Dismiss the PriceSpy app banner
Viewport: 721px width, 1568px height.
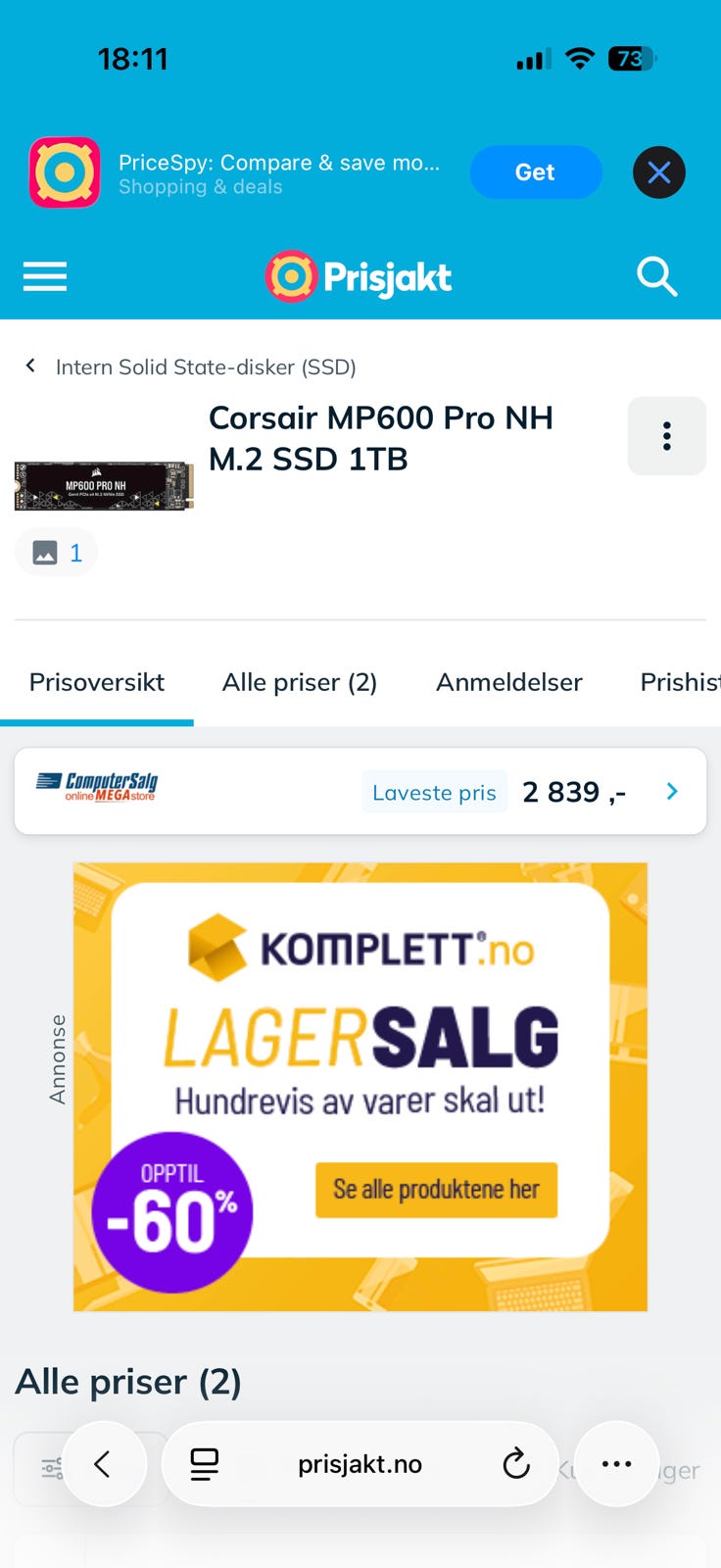[x=658, y=172]
